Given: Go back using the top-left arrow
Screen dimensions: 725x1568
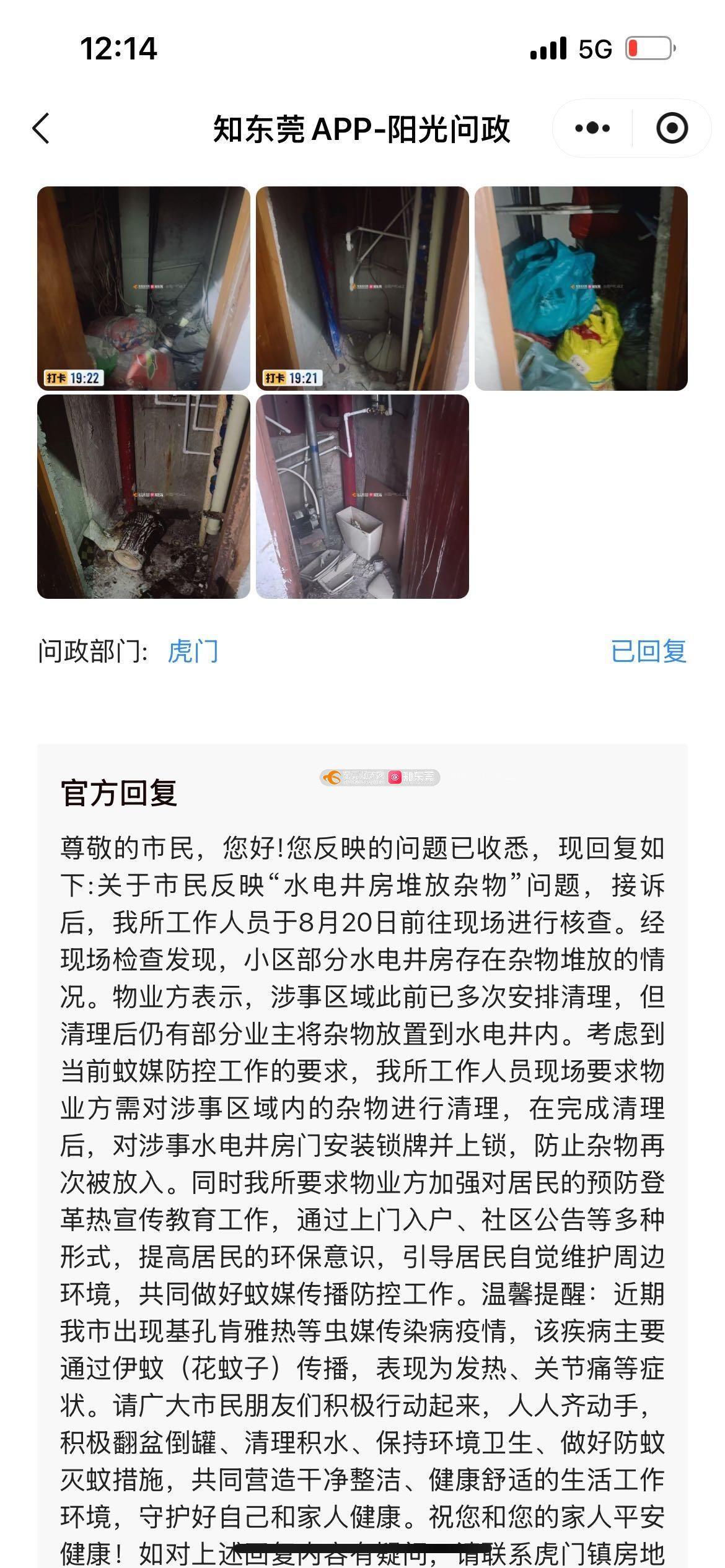Looking at the screenshot, I should (41, 129).
